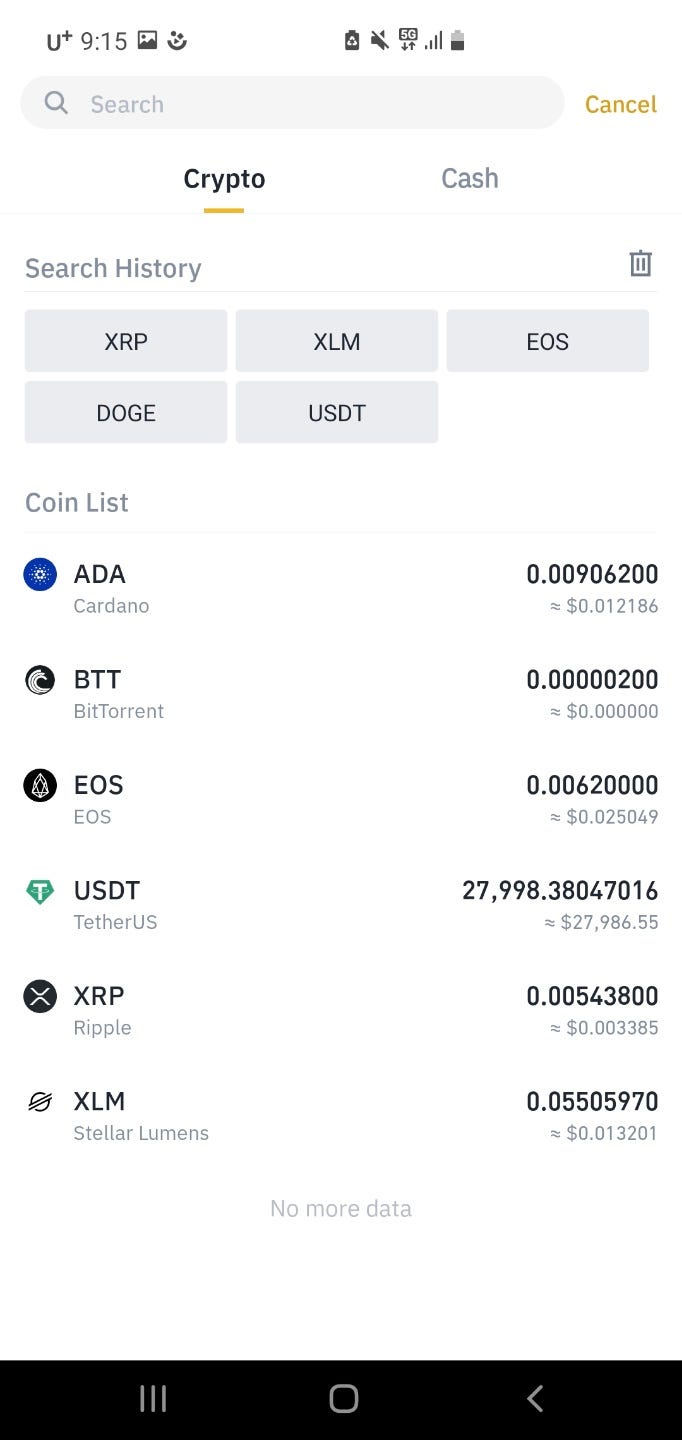
Task: Choose the USDT TetherUS coin row
Action: point(340,905)
